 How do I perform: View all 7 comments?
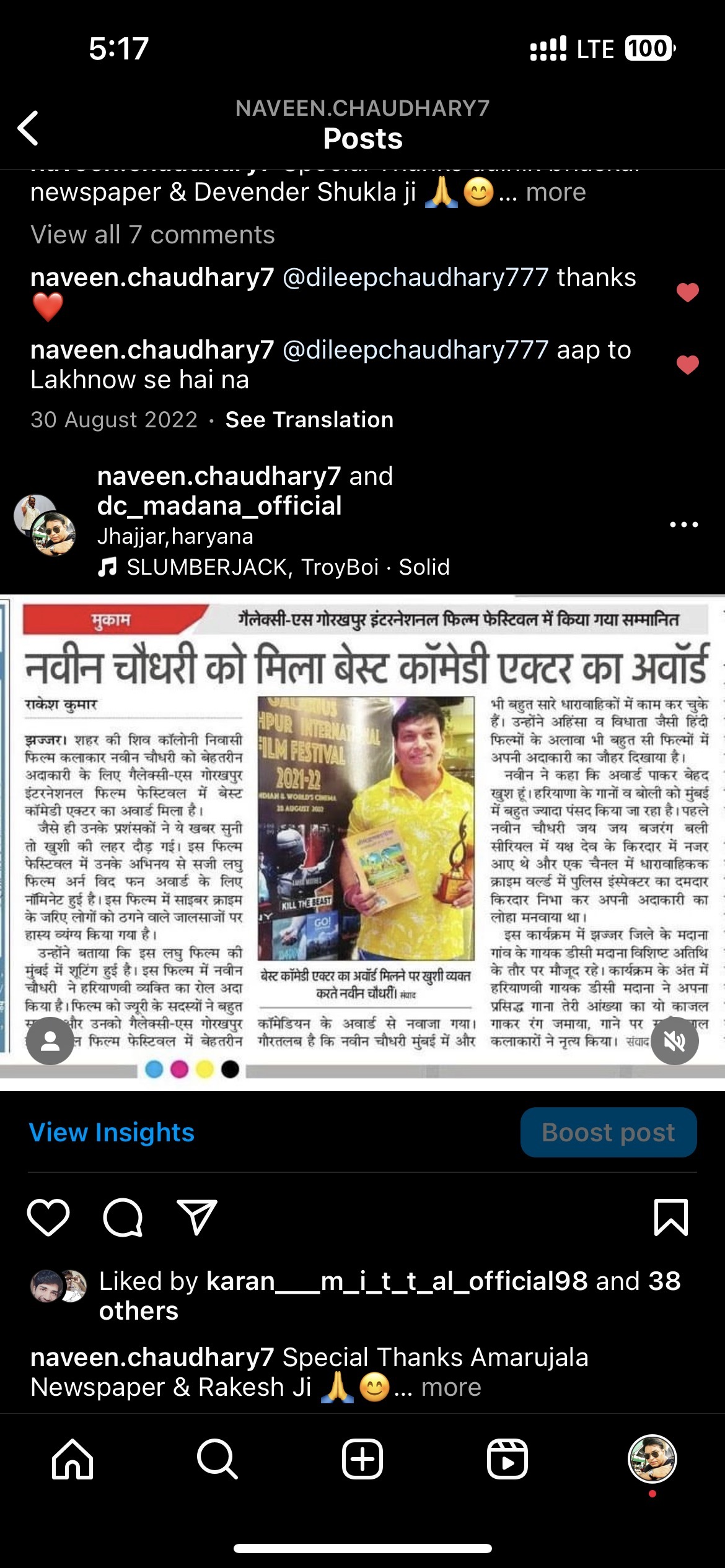click(152, 235)
